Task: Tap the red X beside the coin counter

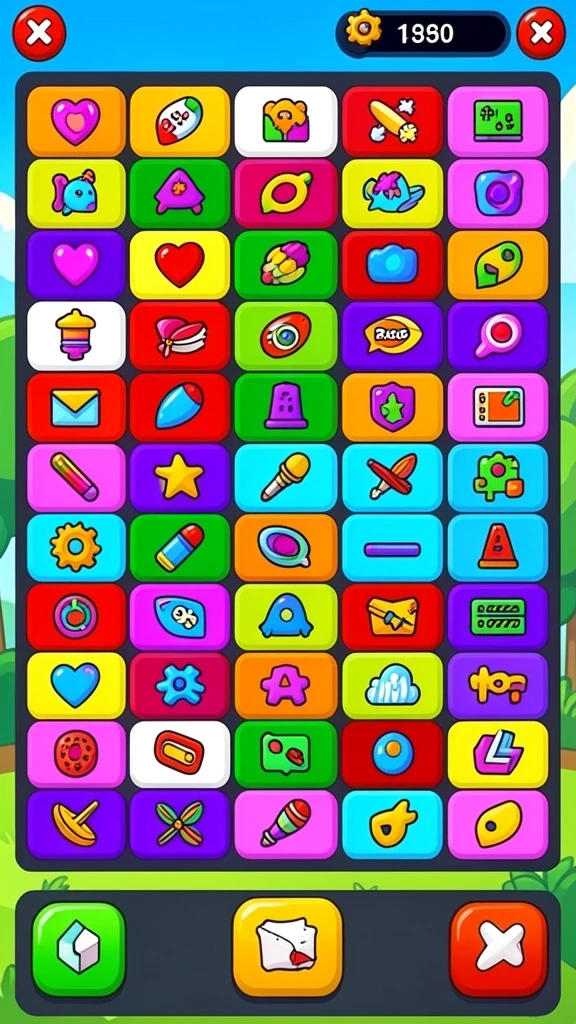Action: point(541,33)
